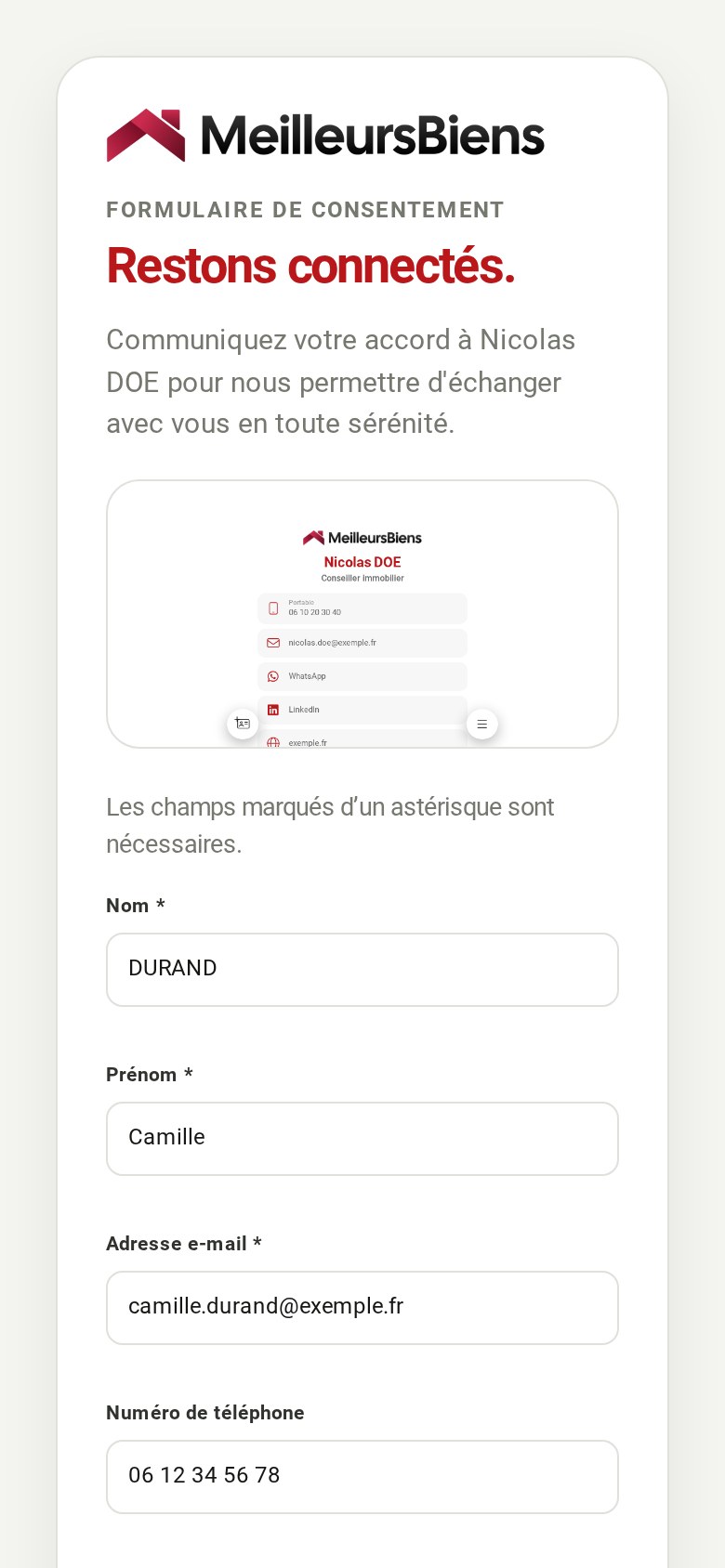The image size is (725, 1568).
Task: Tap the Numéro de téléphone field
Action: point(362,1477)
